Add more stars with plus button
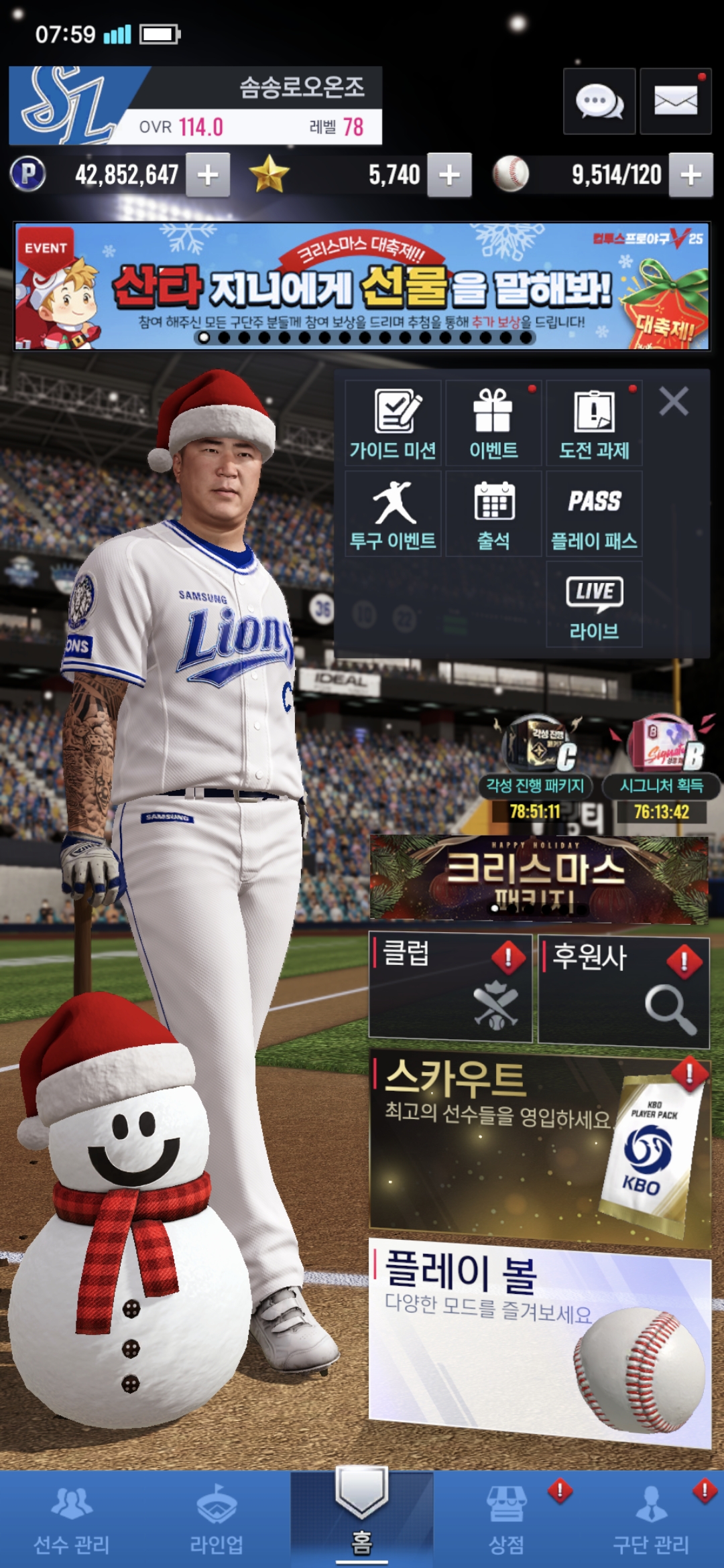 click(x=449, y=175)
